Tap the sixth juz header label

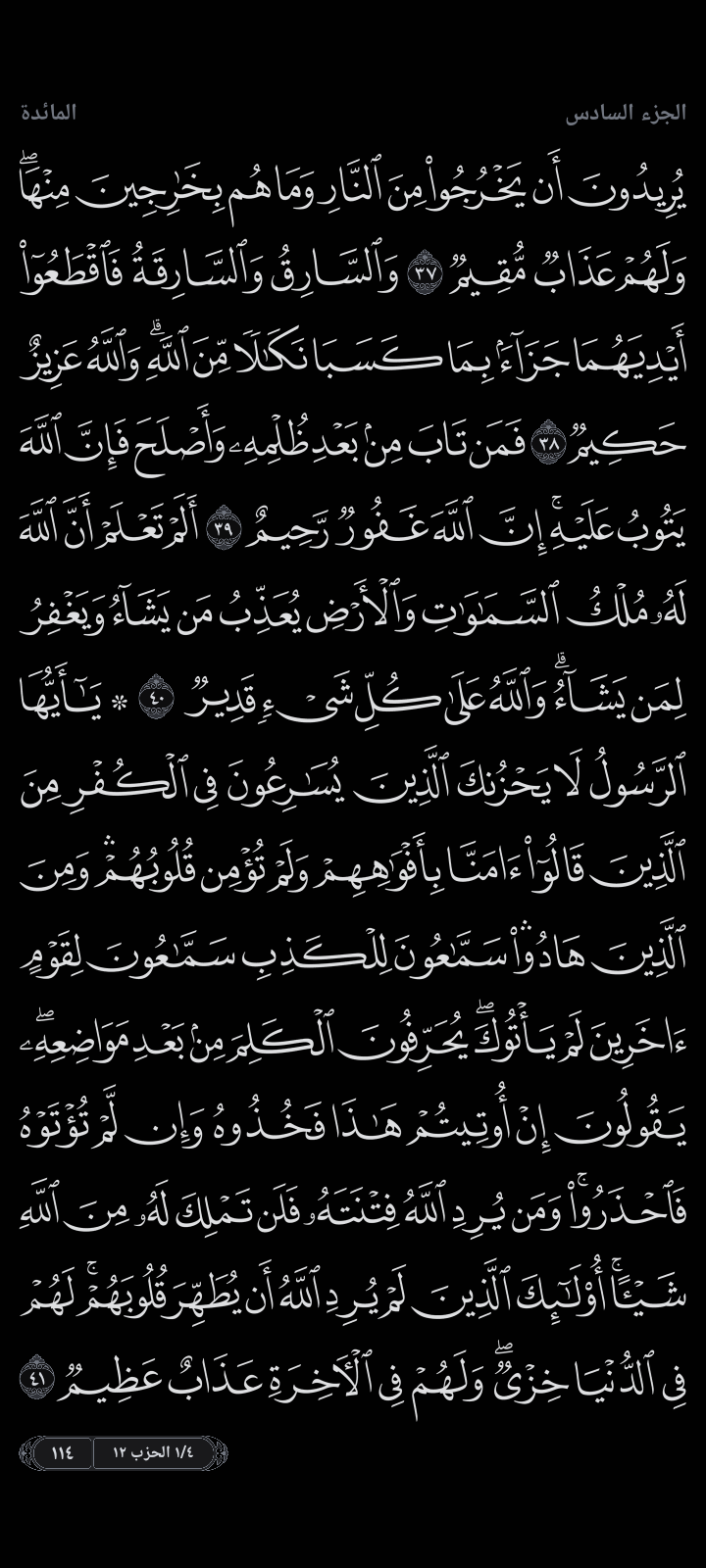pyautogui.click(x=626, y=112)
